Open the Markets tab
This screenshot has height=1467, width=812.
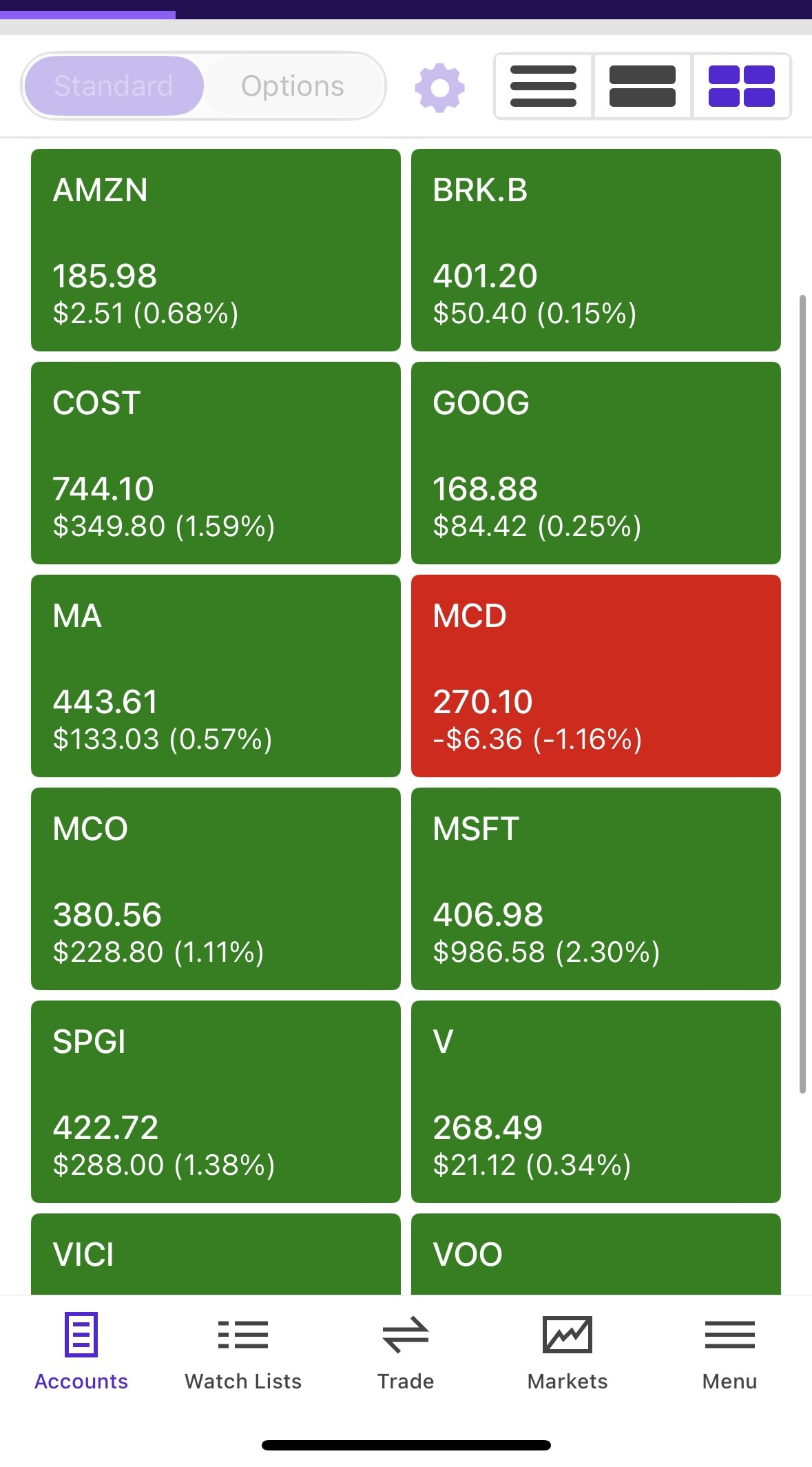[x=568, y=1351]
